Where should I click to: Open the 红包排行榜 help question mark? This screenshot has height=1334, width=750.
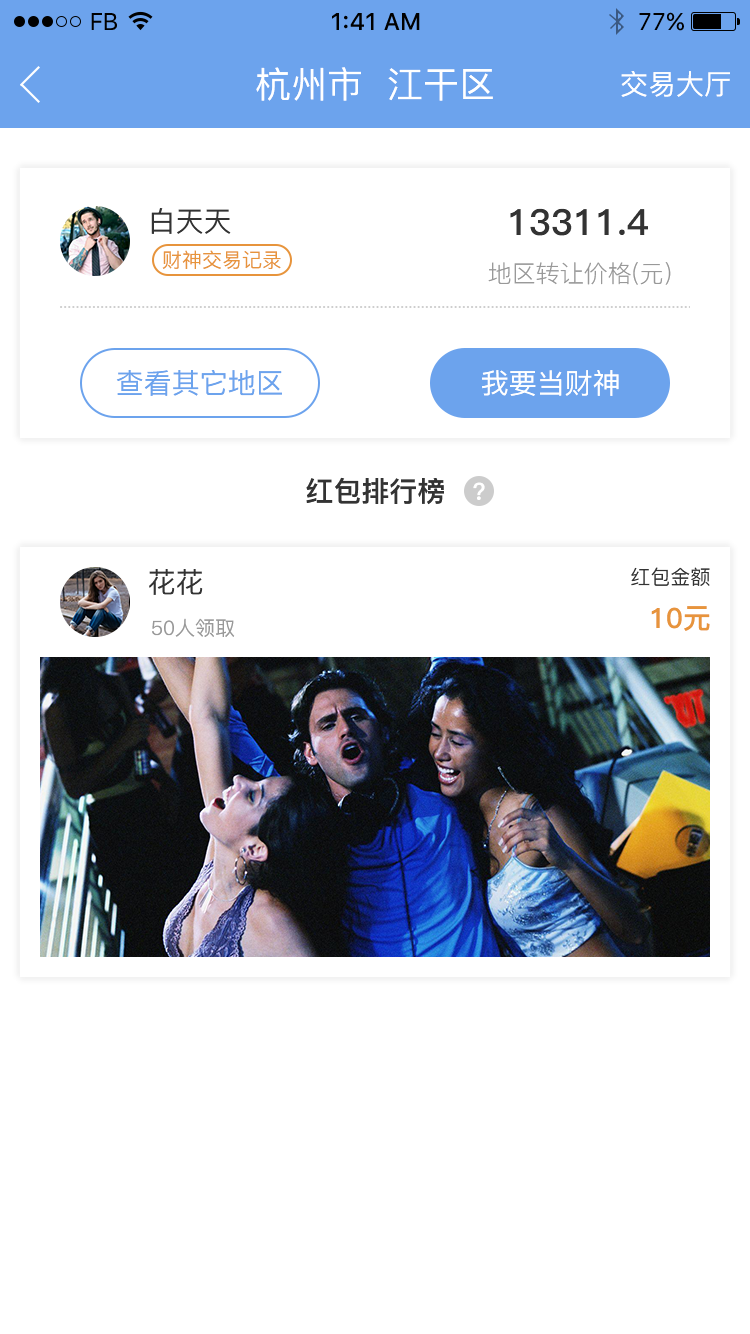tap(479, 492)
